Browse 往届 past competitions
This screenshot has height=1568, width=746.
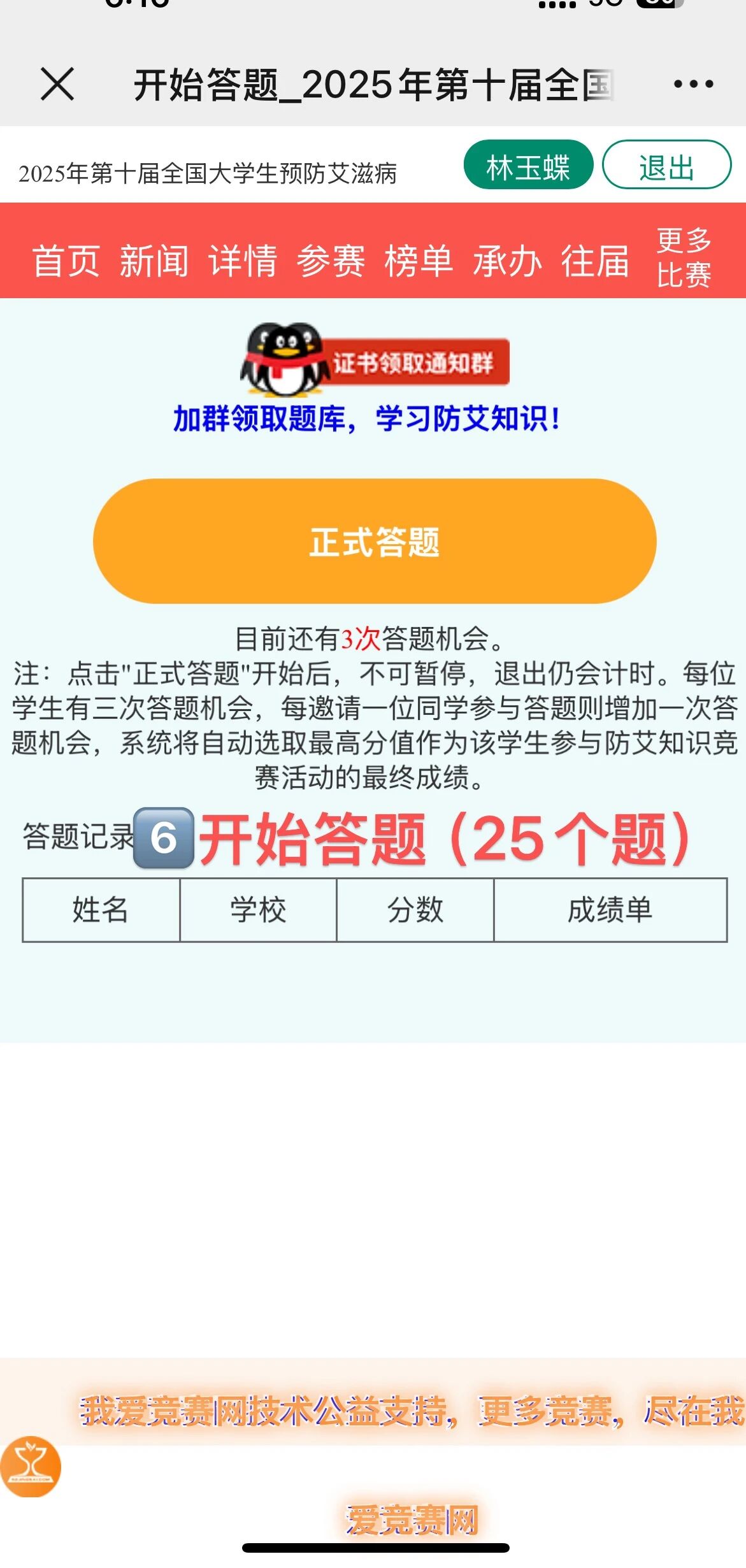[x=595, y=260]
